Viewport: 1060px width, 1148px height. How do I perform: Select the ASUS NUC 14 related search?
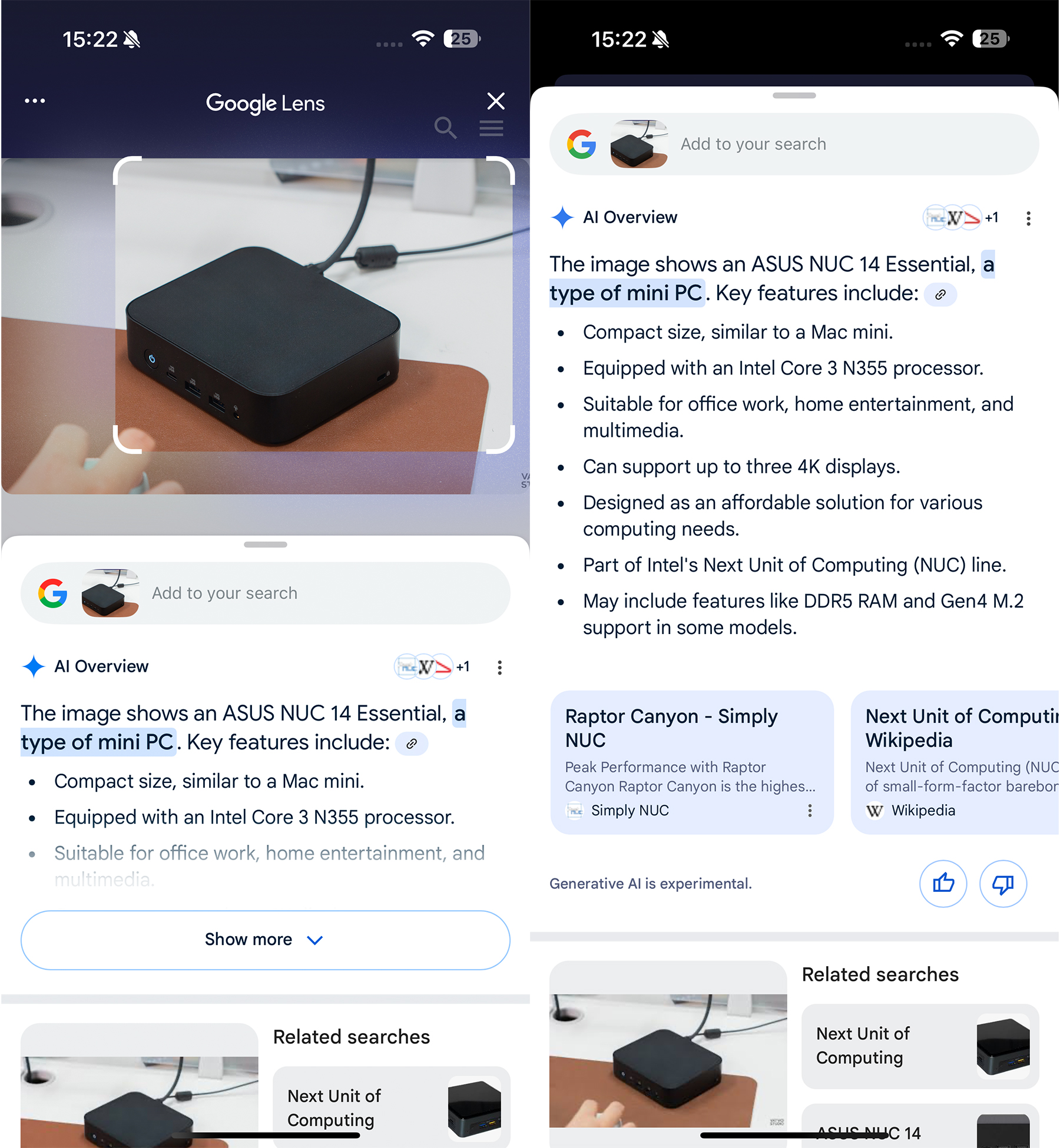click(x=895, y=1132)
